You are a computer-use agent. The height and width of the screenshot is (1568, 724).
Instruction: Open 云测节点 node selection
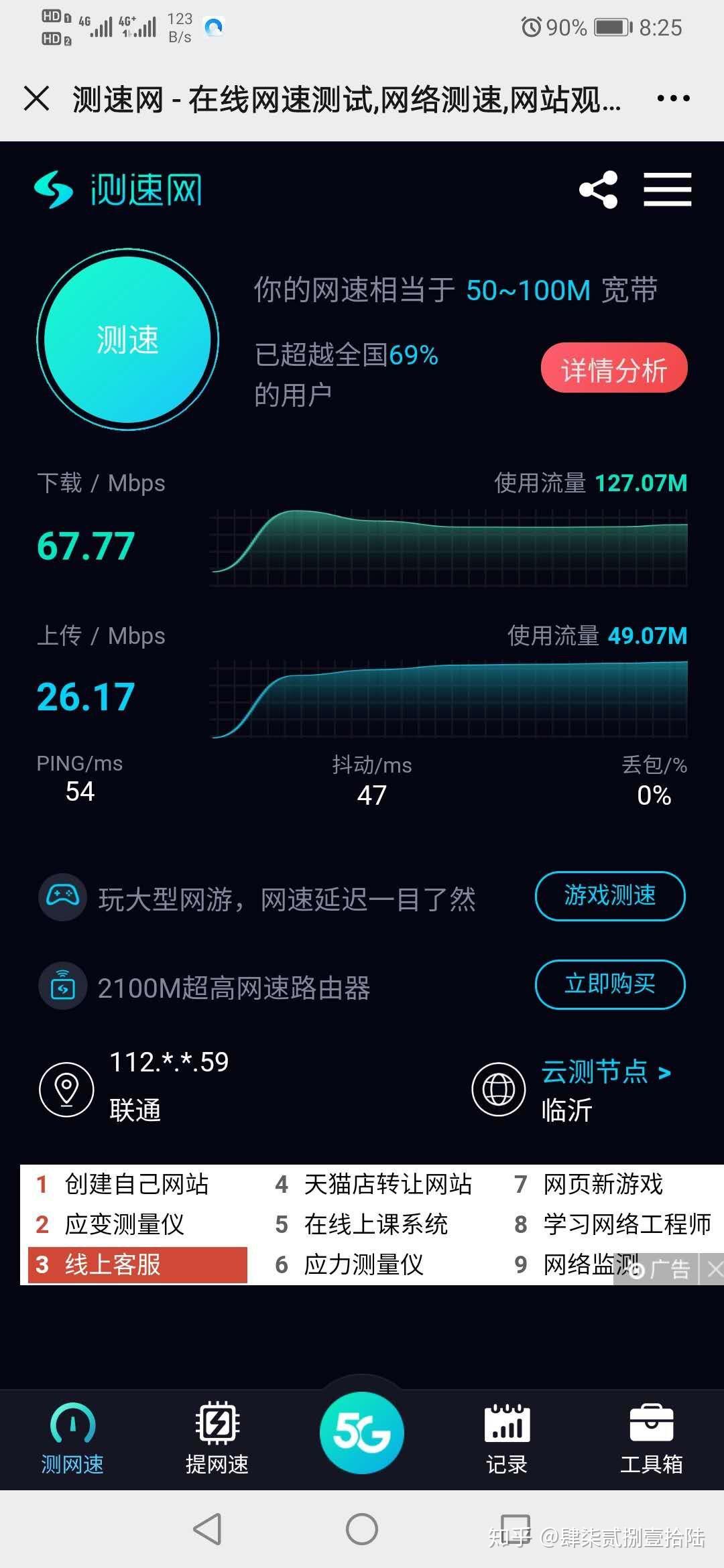click(606, 1072)
